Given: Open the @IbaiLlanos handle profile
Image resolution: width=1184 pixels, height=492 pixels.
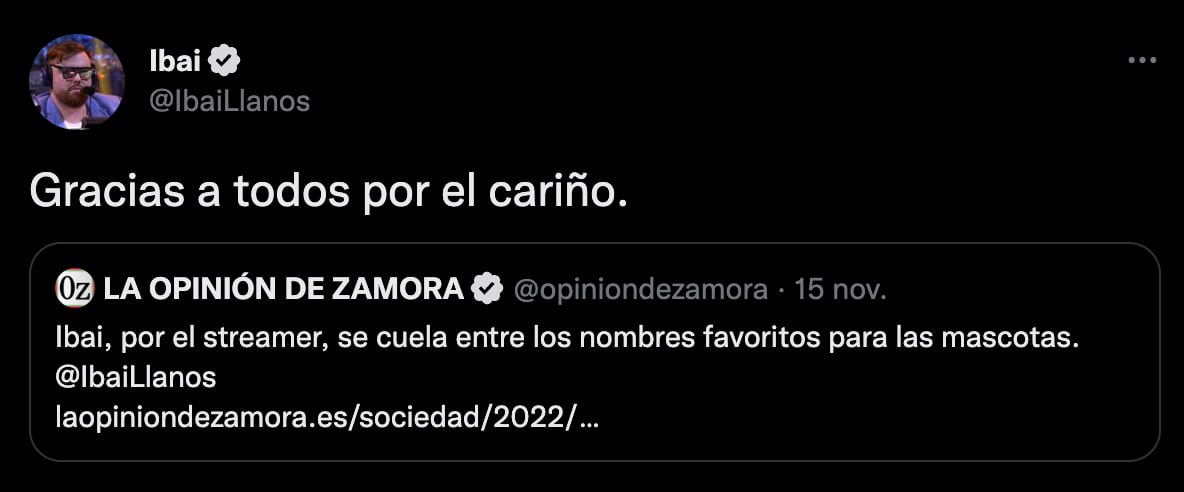Looking at the screenshot, I should coord(229,101).
